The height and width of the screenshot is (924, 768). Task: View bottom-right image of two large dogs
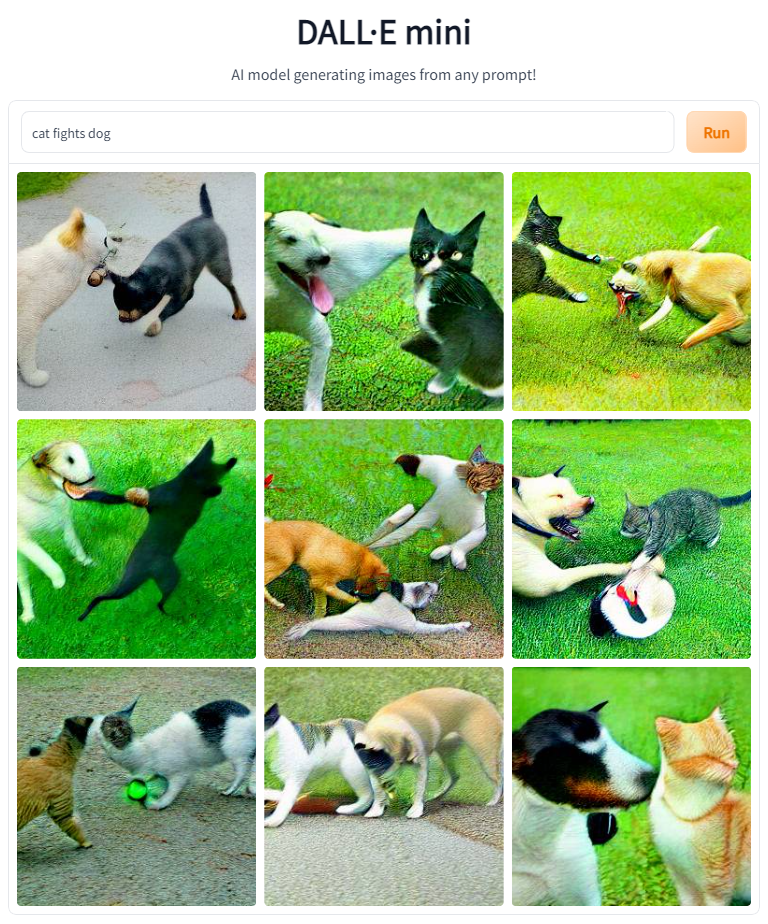coord(631,786)
